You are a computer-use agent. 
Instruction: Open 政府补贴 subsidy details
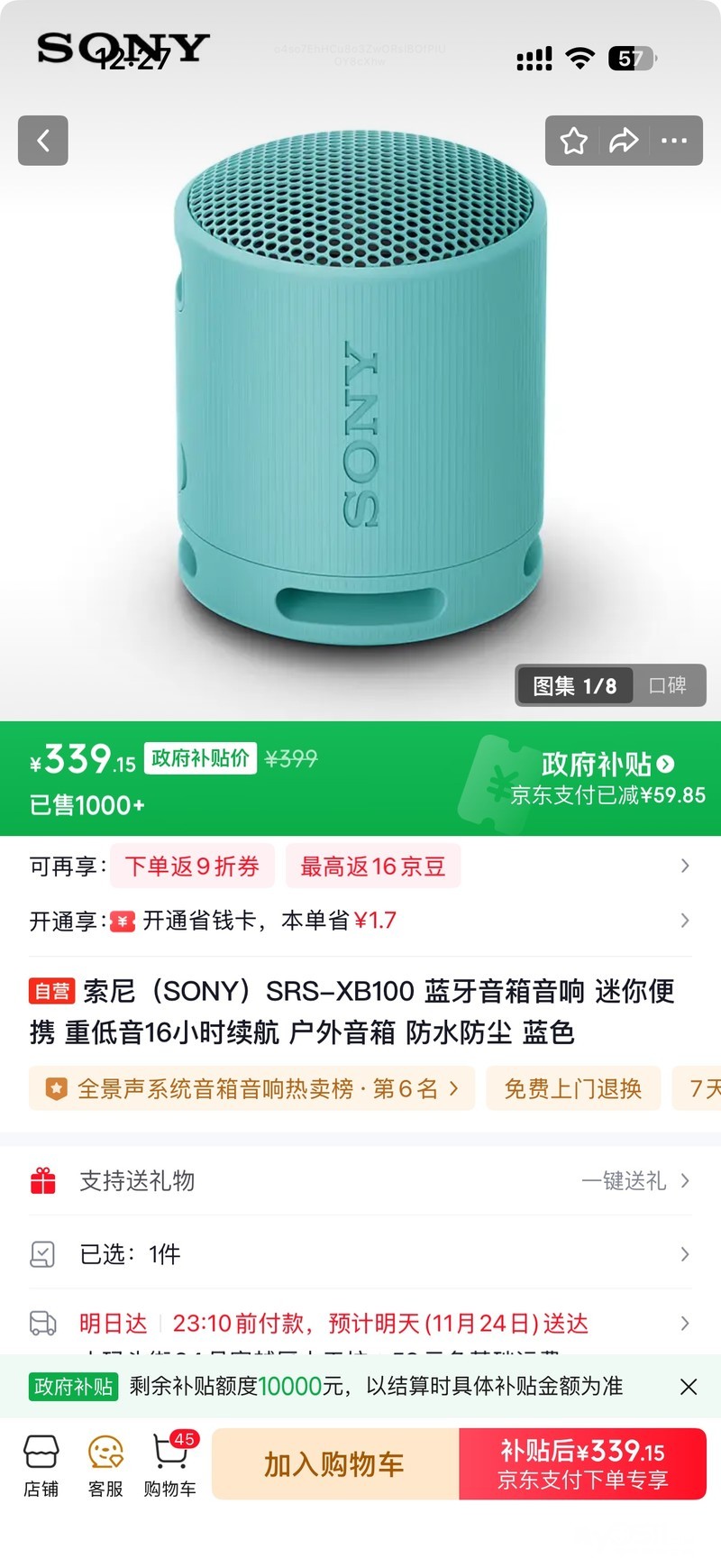tap(607, 765)
